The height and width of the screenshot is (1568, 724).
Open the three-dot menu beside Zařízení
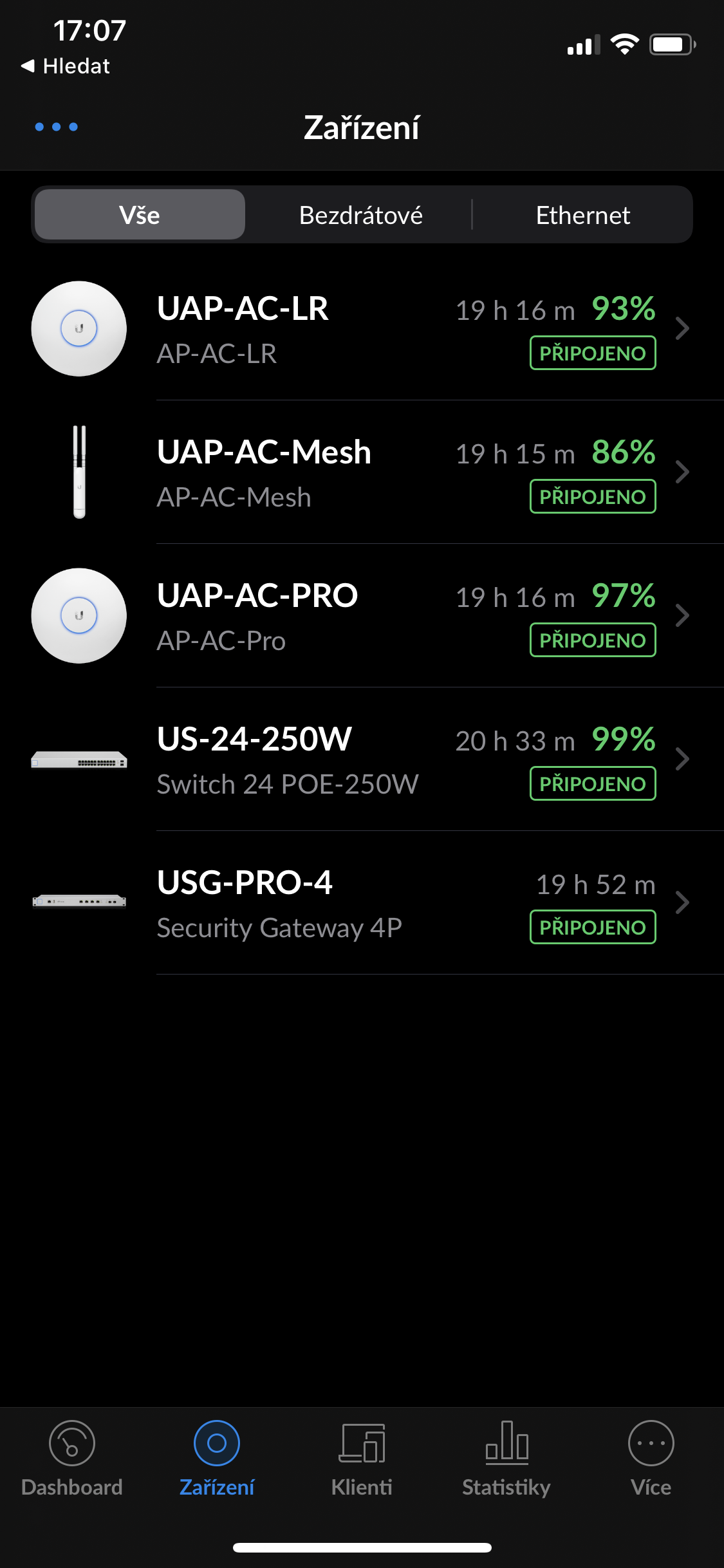[x=56, y=127]
